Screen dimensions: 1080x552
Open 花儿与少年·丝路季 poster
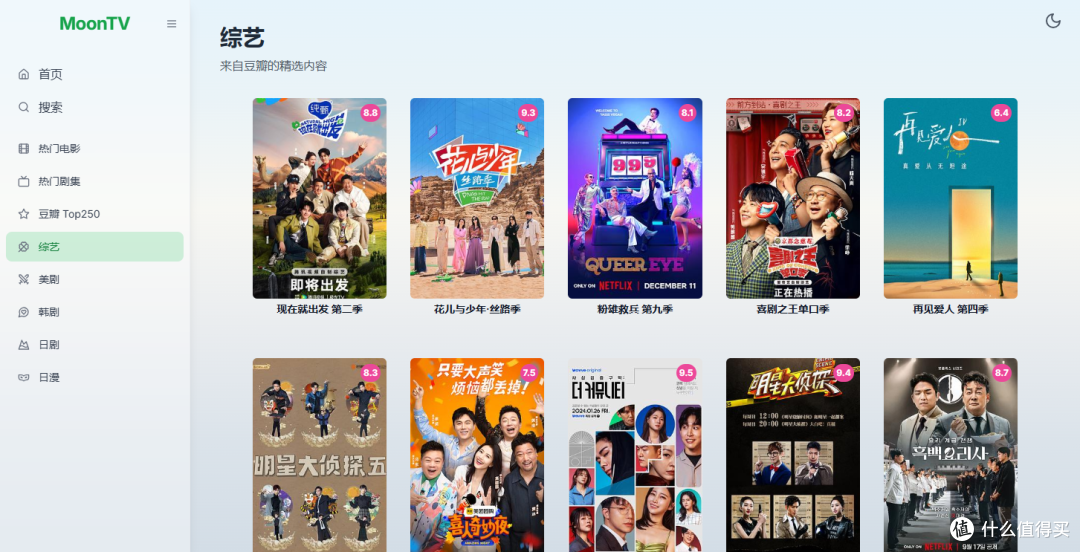click(x=477, y=198)
